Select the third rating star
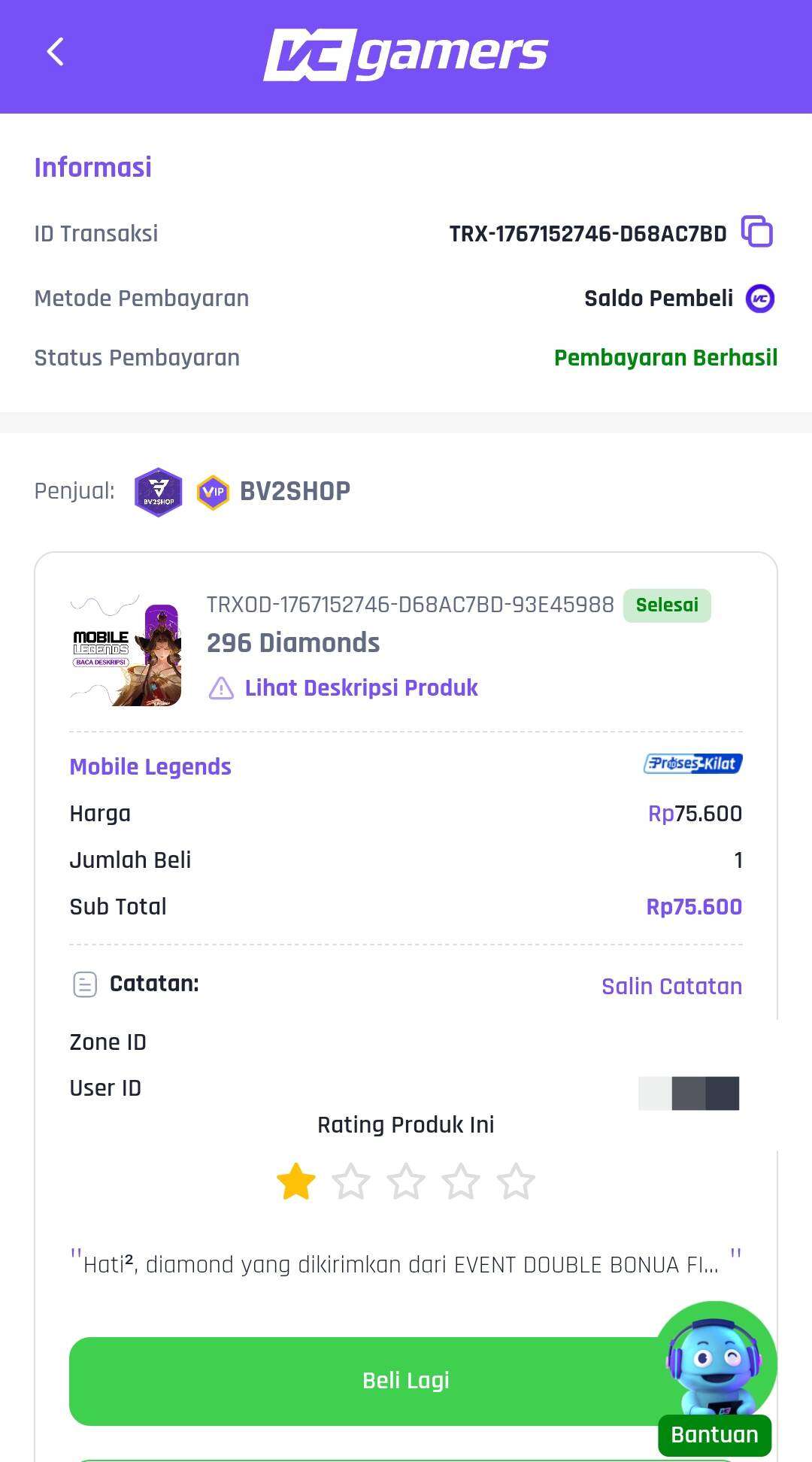Viewport: 812px width, 1462px height. pos(406,1181)
